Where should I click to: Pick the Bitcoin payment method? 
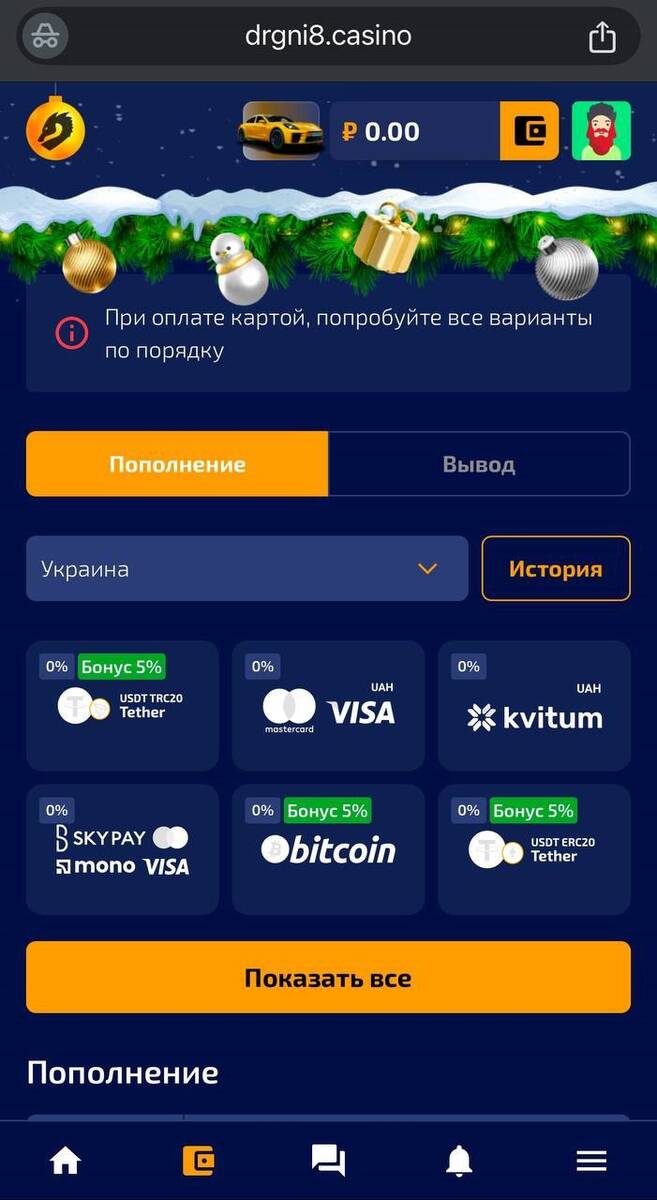pyautogui.click(x=328, y=850)
